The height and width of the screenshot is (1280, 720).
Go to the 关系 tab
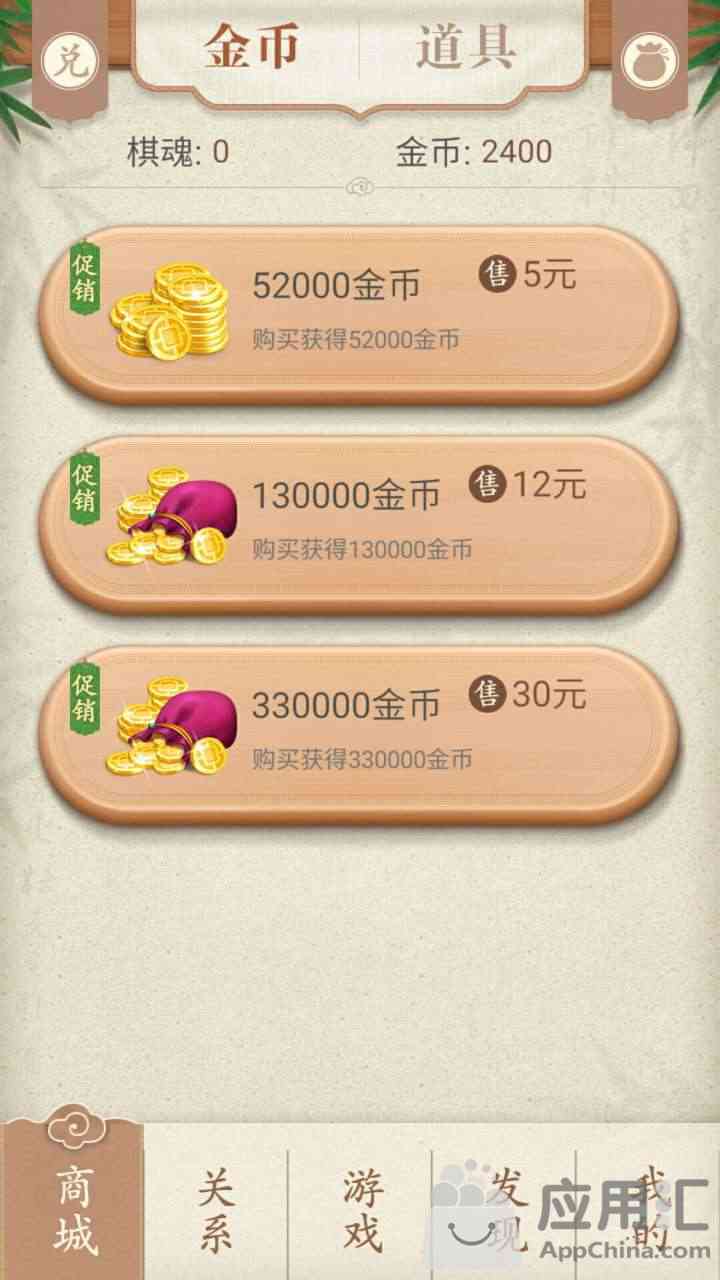point(216,1211)
